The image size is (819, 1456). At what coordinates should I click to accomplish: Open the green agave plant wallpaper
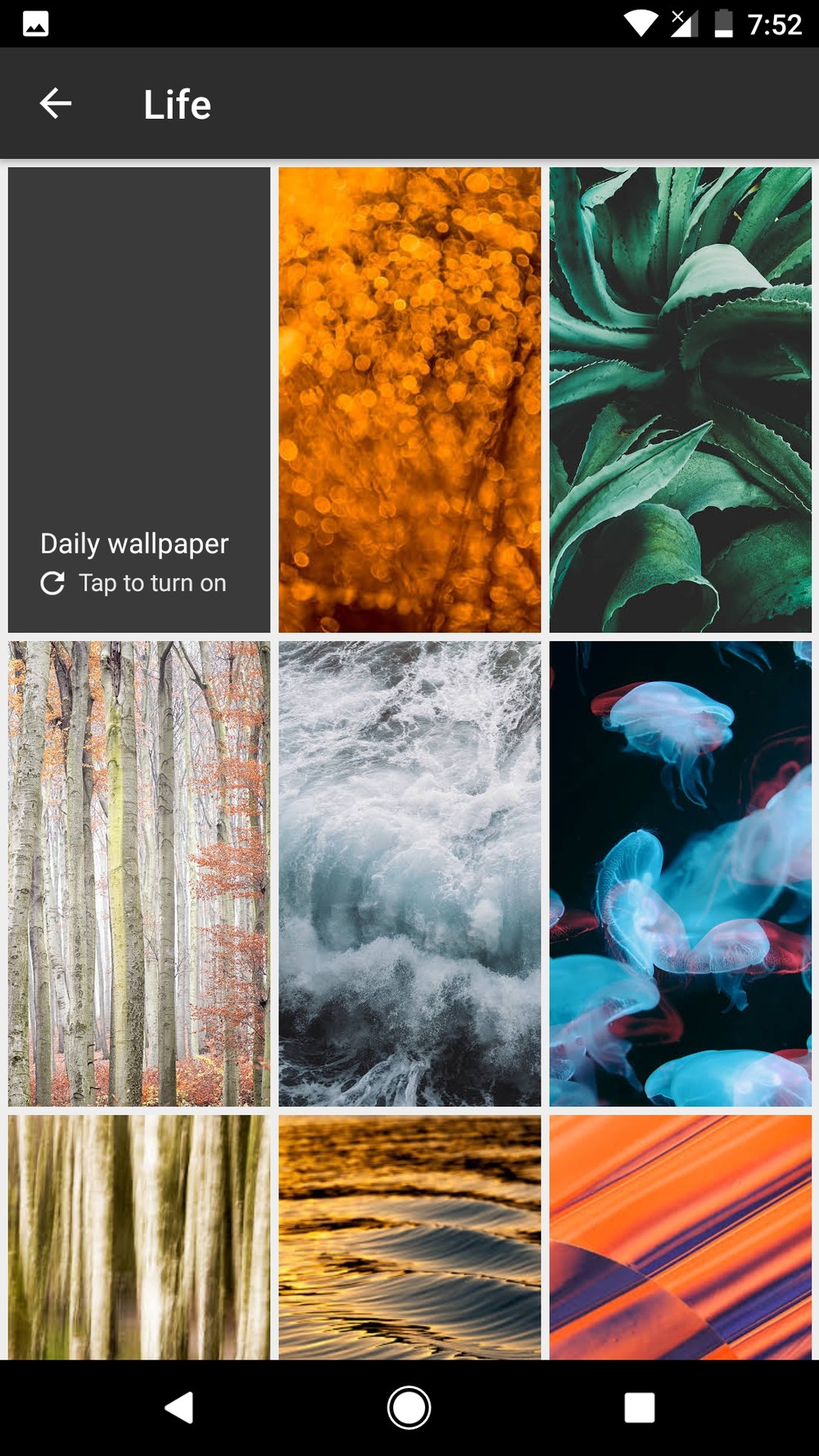point(680,400)
